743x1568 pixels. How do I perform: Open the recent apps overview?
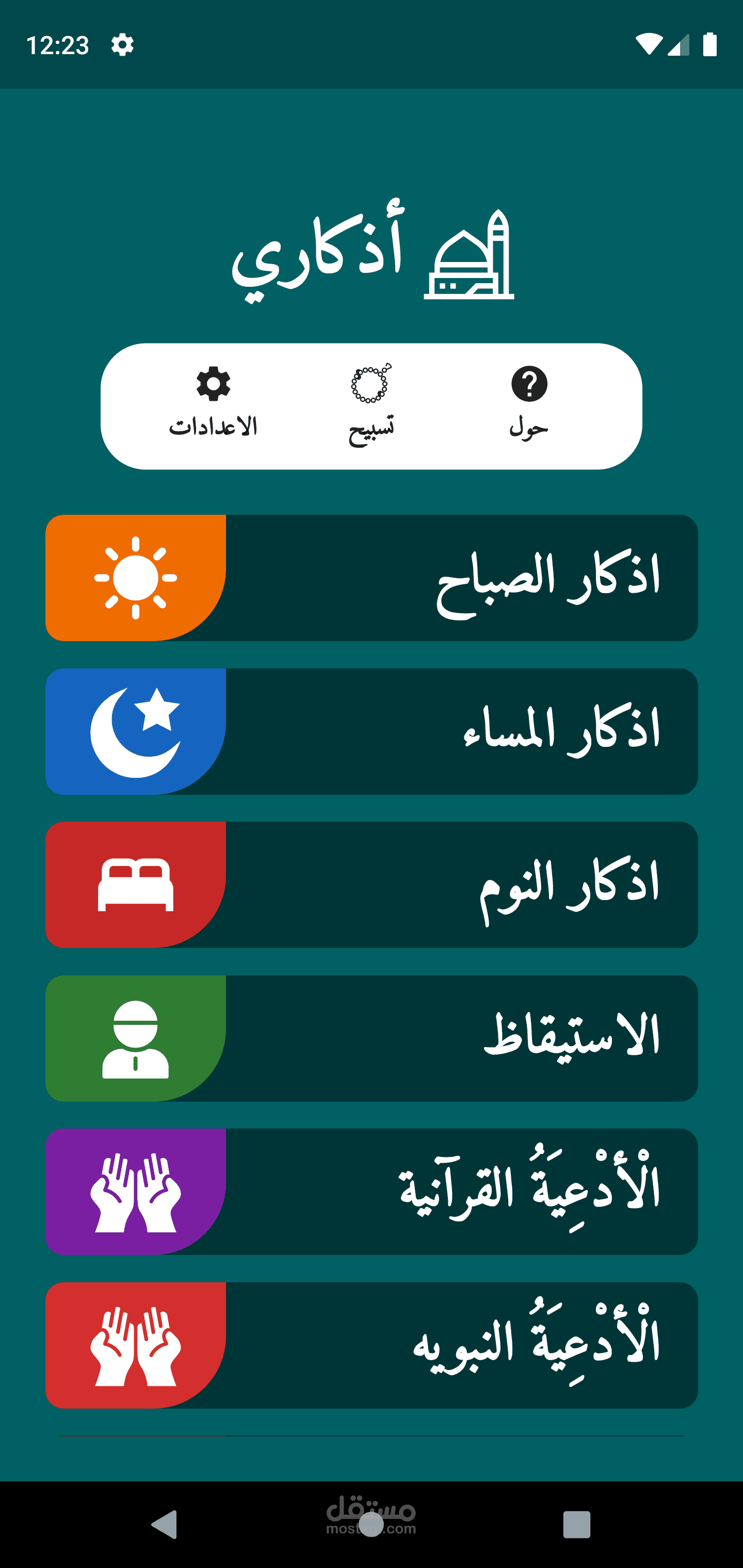click(x=576, y=1524)
